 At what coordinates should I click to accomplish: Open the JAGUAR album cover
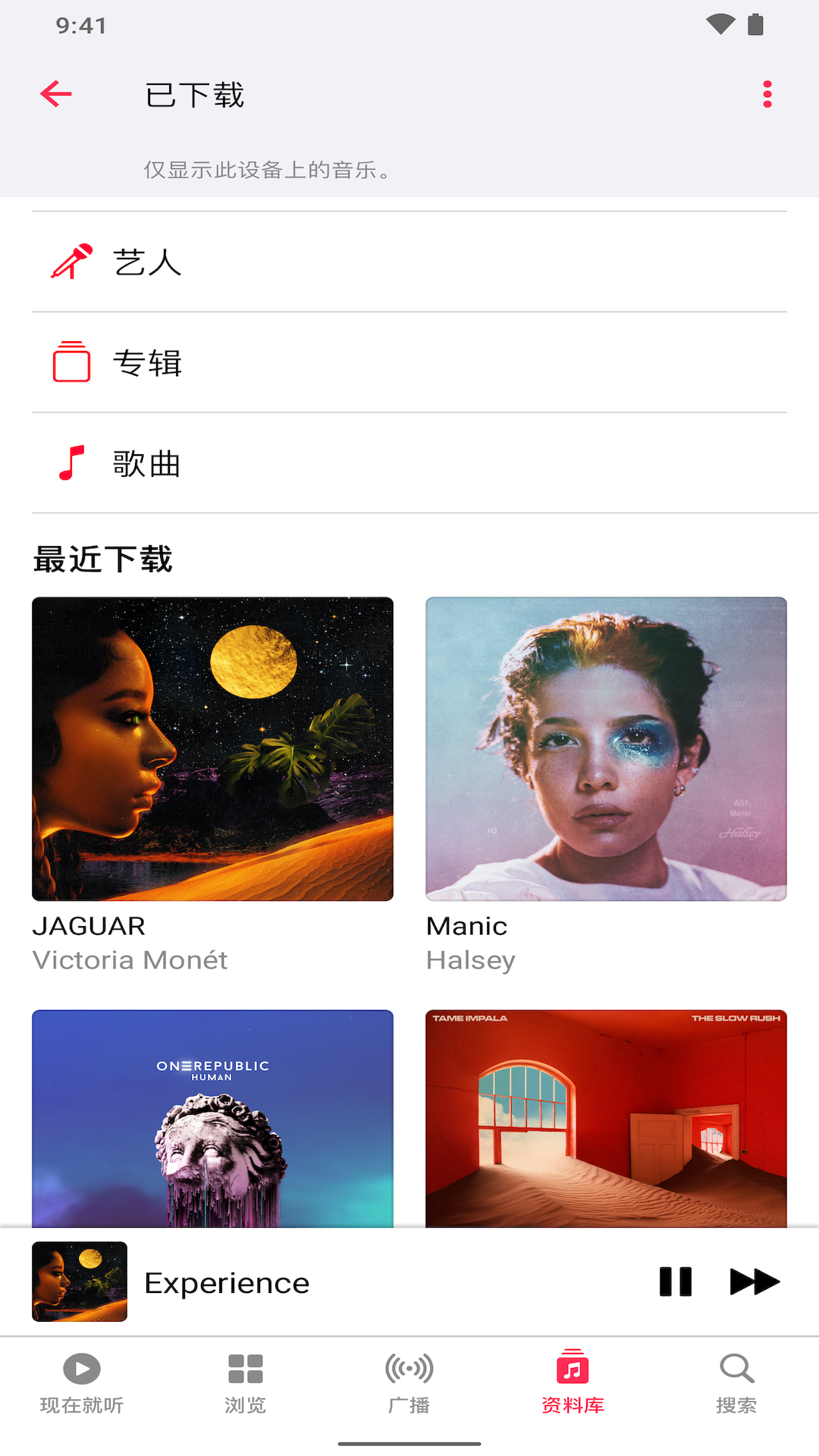tap(213, 748)
